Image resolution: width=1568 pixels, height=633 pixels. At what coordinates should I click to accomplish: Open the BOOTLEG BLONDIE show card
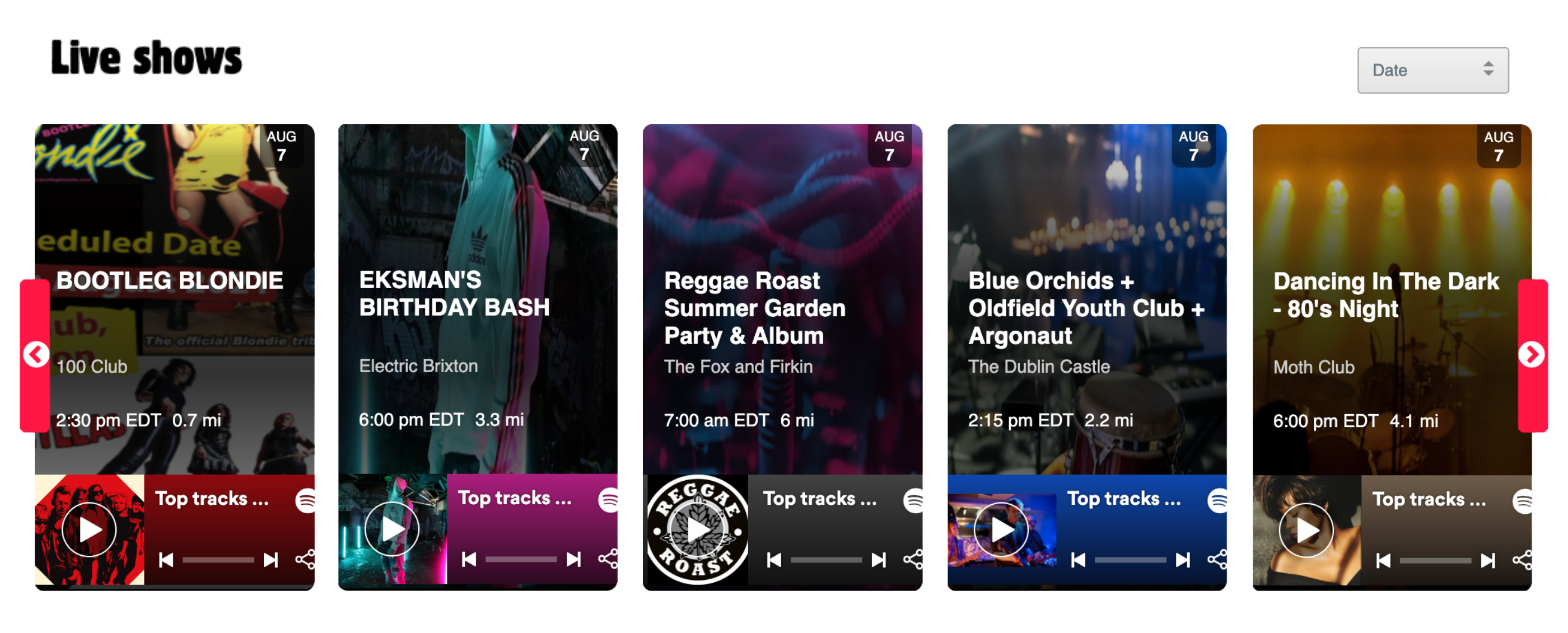point(169,281)
